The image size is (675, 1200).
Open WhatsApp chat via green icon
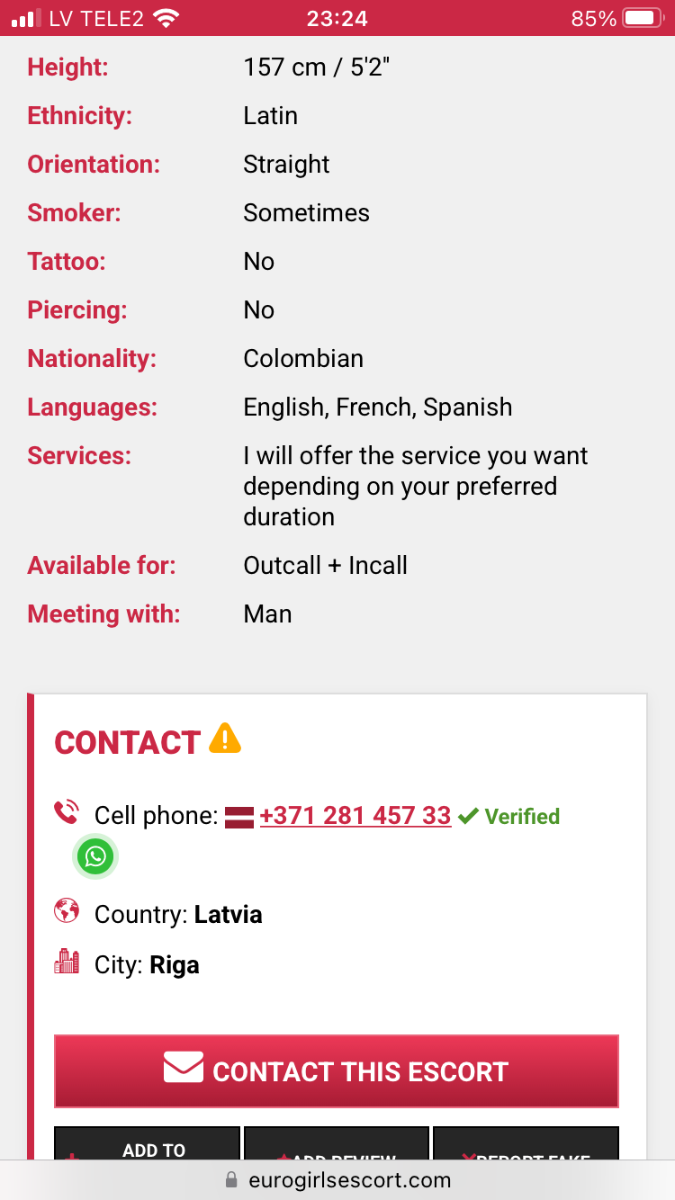click(96, 857)
